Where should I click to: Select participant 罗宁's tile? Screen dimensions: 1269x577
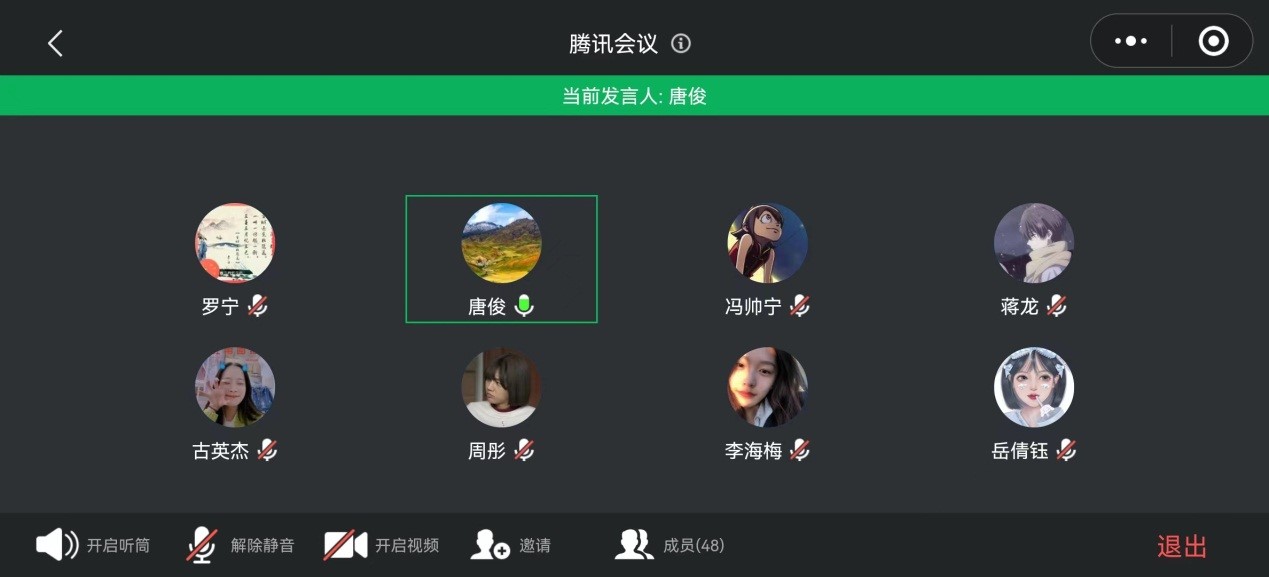point(235,258)
